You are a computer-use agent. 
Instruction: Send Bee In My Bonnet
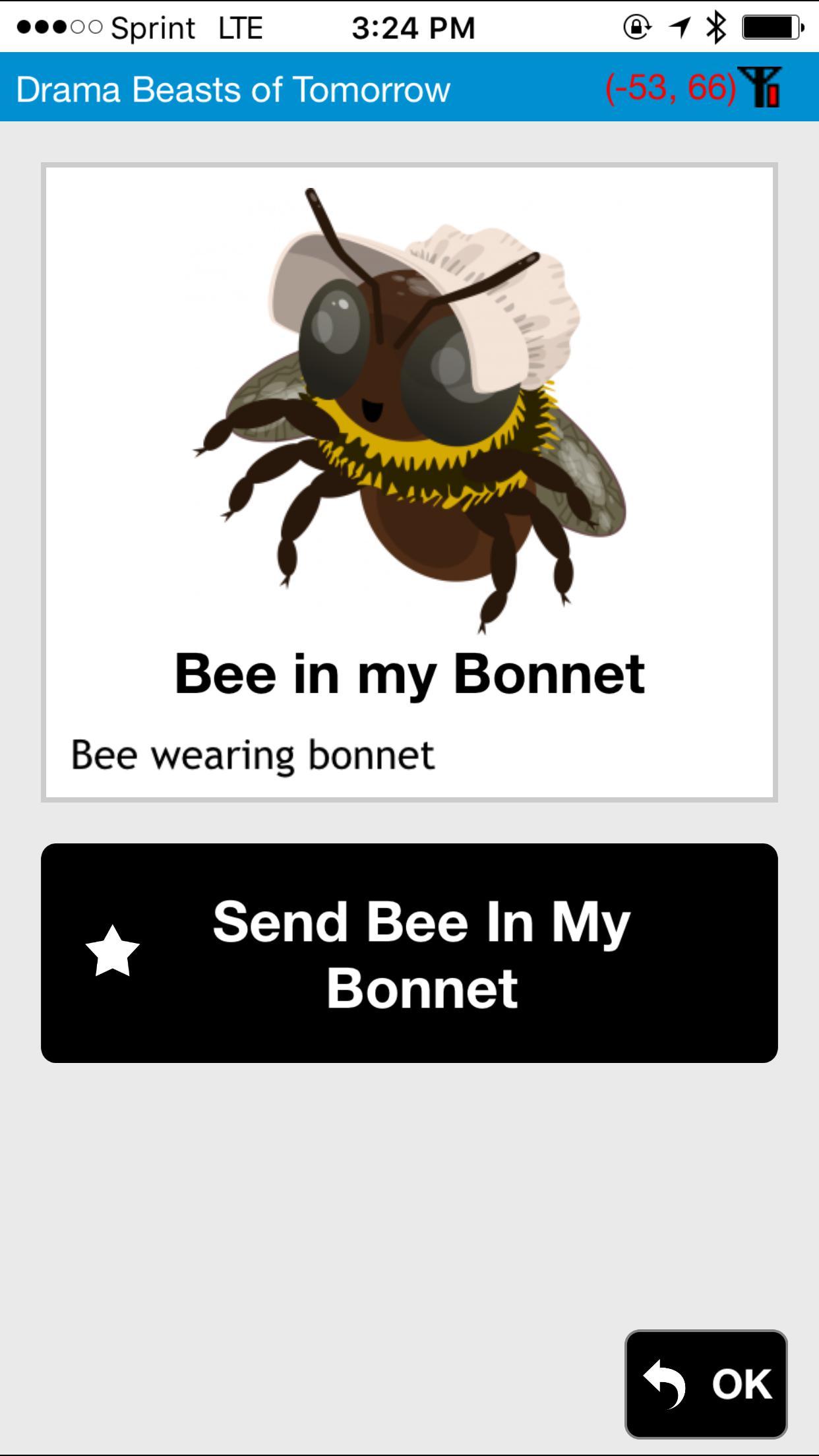pos(409,953)
